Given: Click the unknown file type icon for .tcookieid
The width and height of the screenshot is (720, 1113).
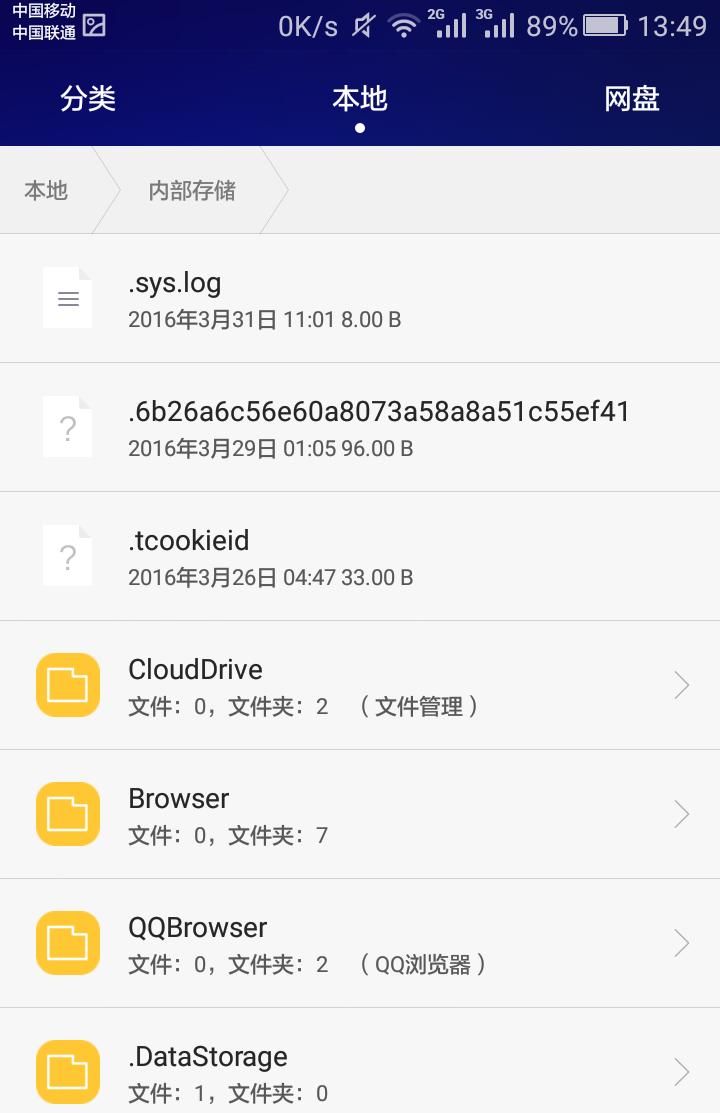Looking at the screenshot, I should tap(67, 555).
